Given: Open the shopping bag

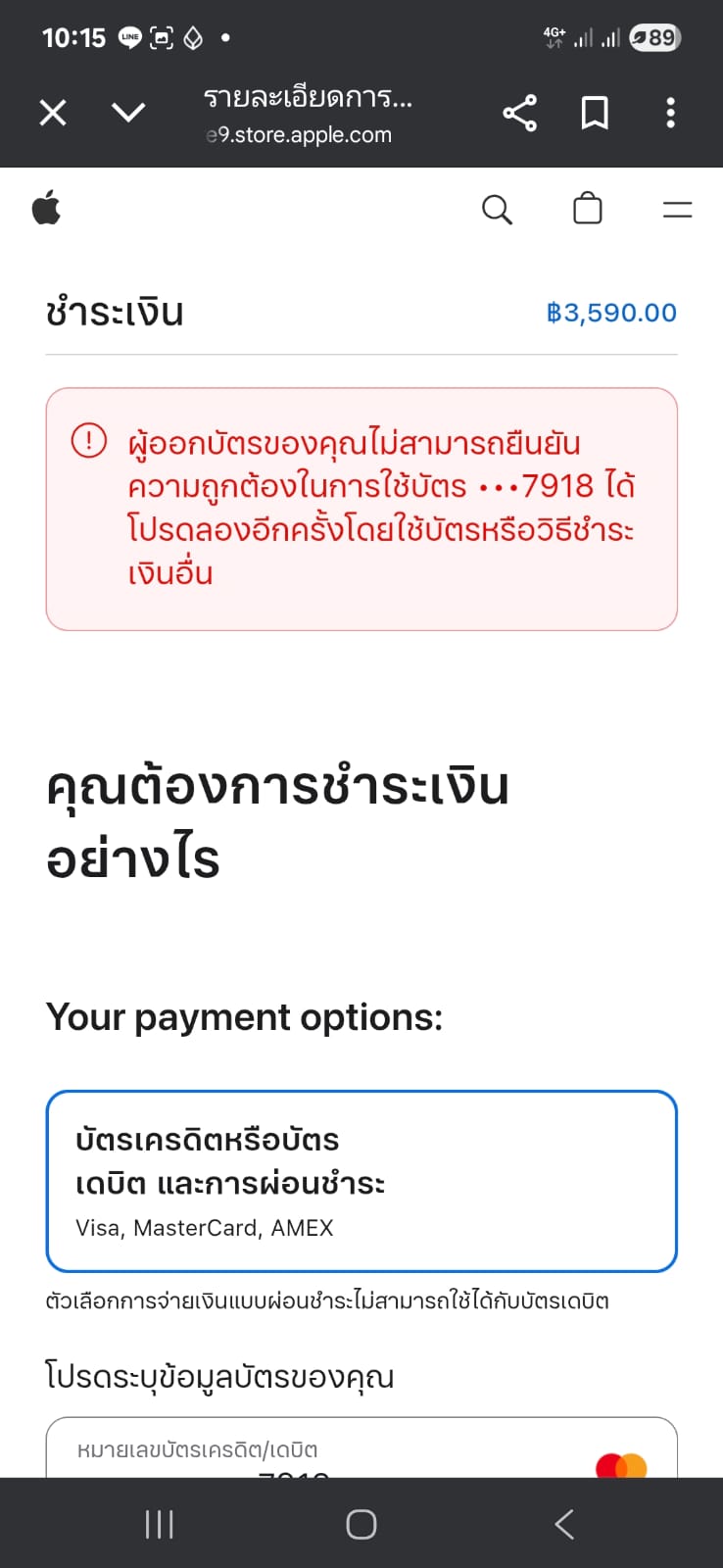Looking at the screenshot, I should 587,208.
